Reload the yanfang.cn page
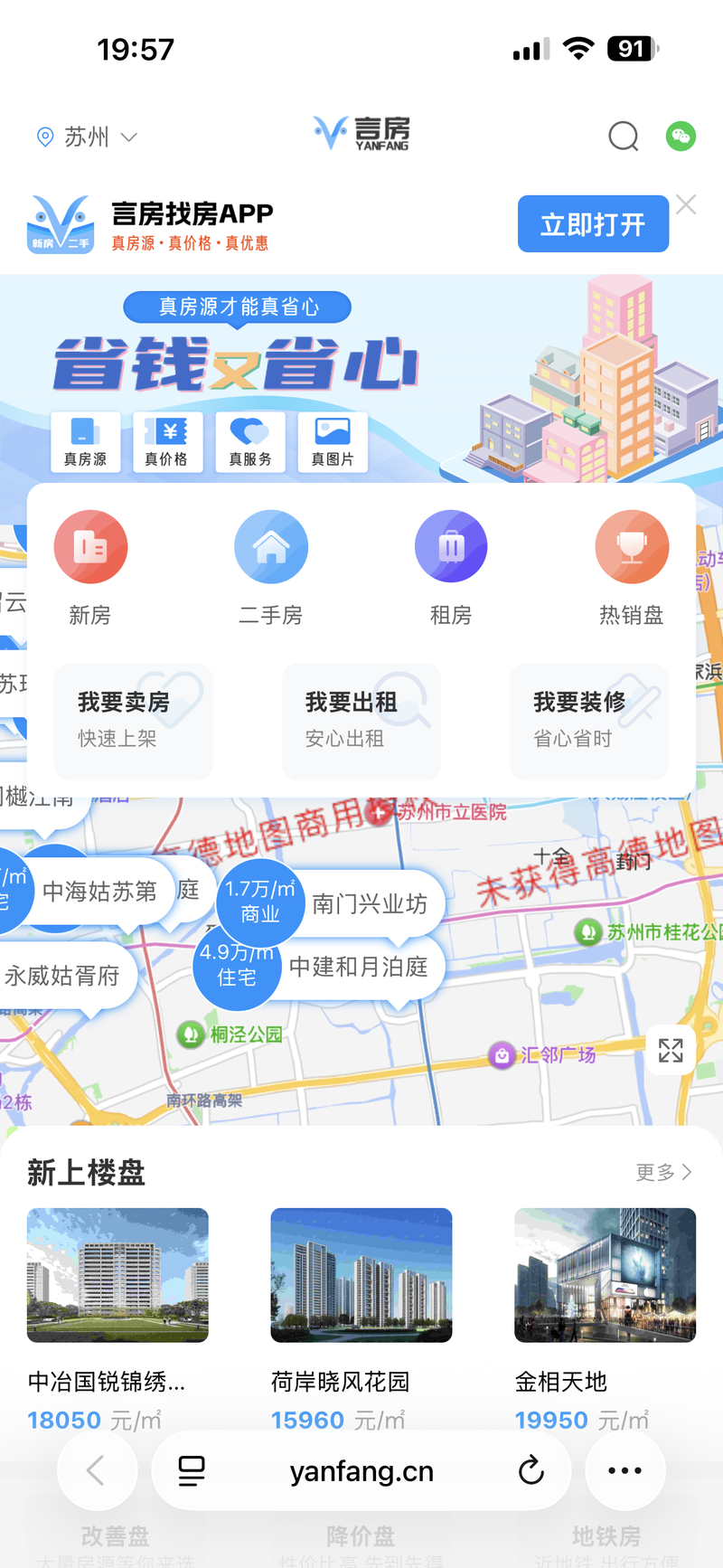The width and height of the screenshot is (723, 1568). tap(531, 1471)
